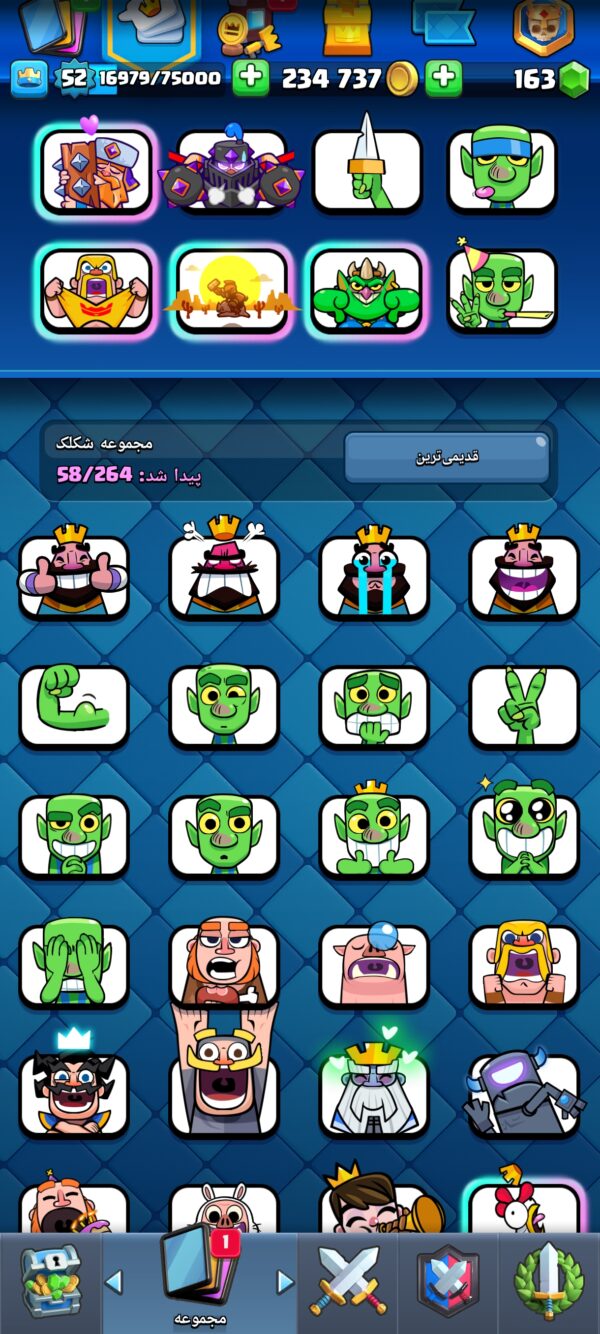Open the clan shield tab
The height and width of the screenshot is (1334, 600).
tap(448, 1282)
